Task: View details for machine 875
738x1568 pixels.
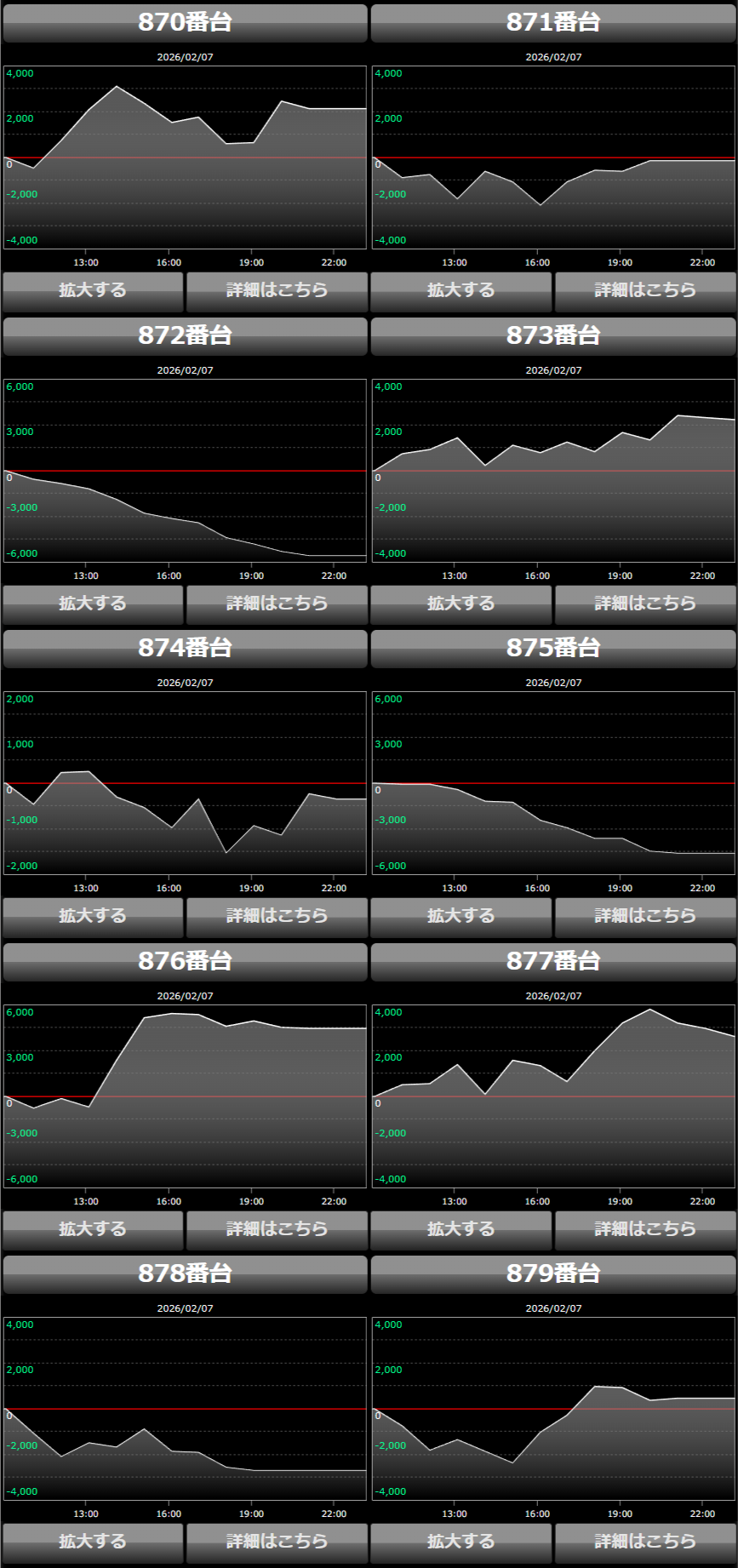Action: (644, 916)
